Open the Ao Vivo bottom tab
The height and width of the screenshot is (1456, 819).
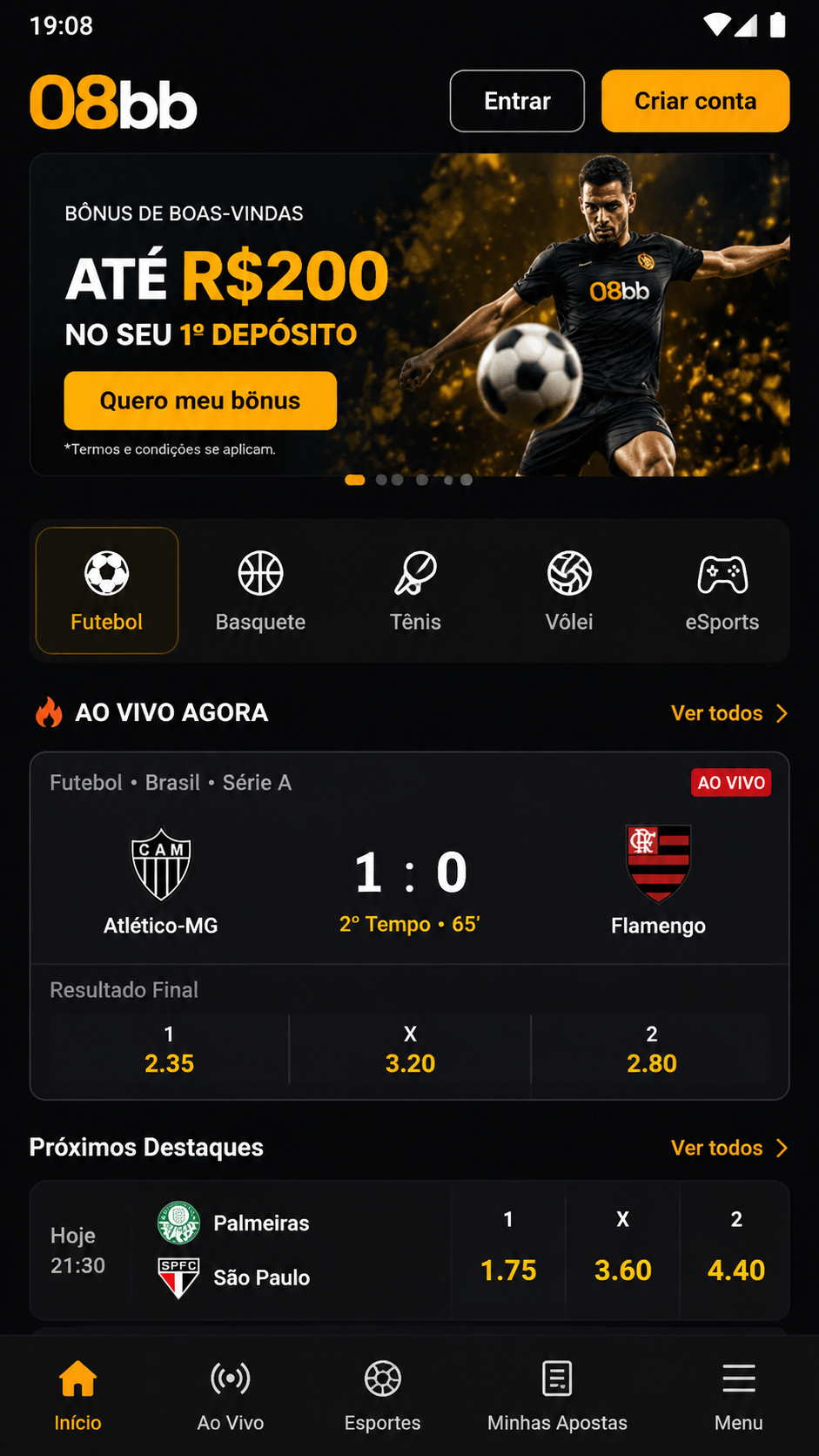[231, 1397]
